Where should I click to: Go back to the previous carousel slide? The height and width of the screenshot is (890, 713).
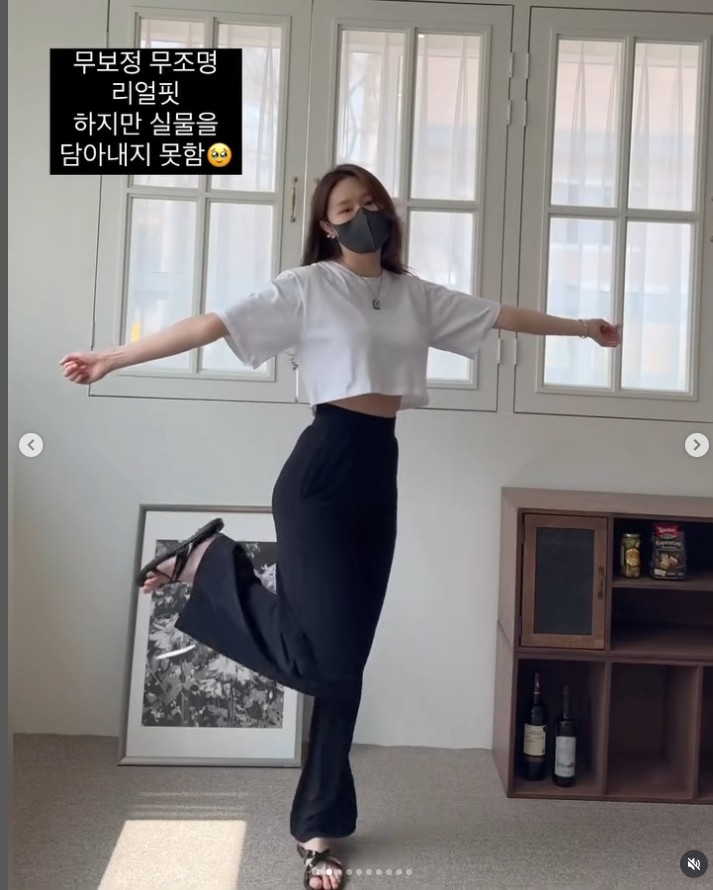pyautogui.click(x=31, y=445)
